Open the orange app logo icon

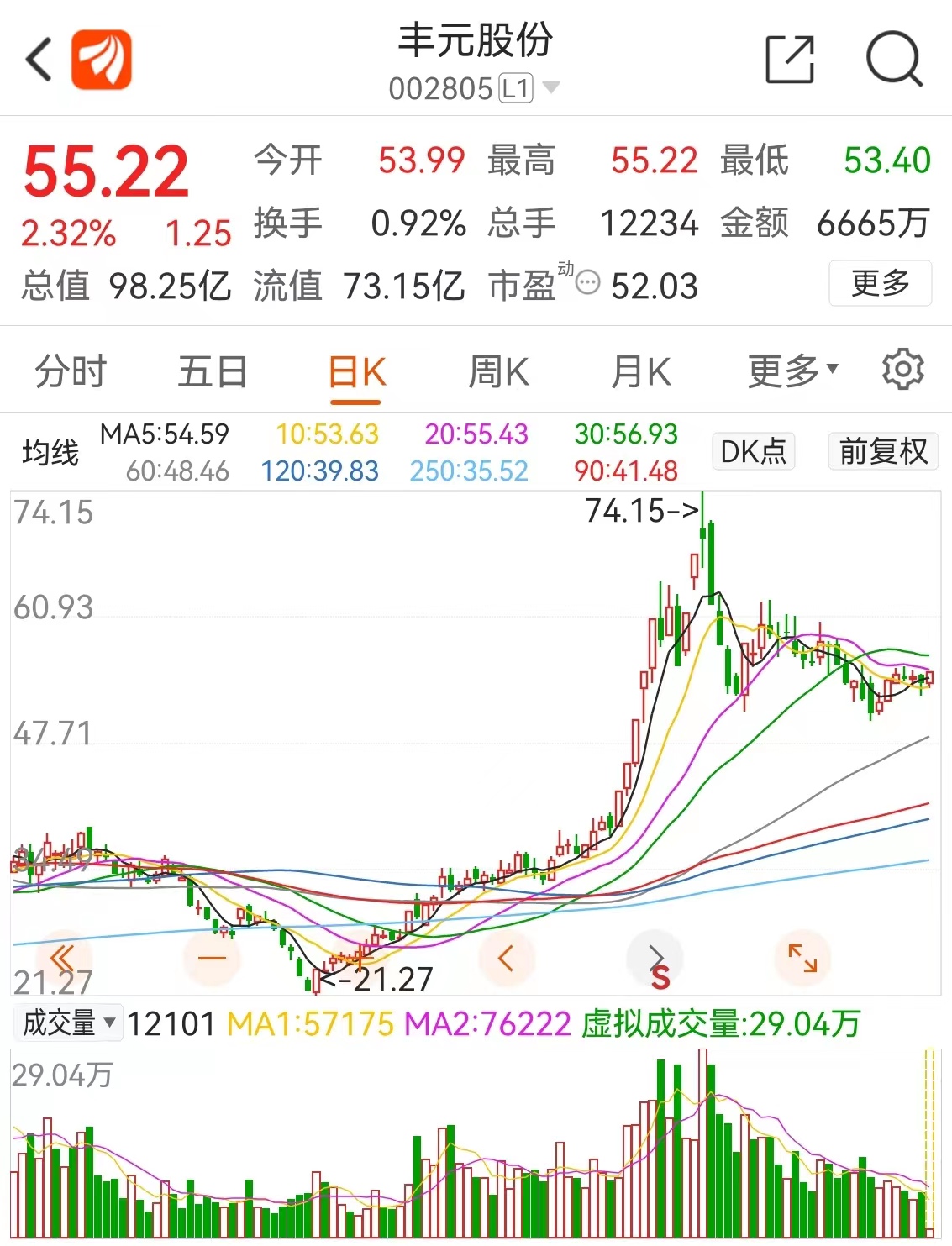click(x=101, y=60)
